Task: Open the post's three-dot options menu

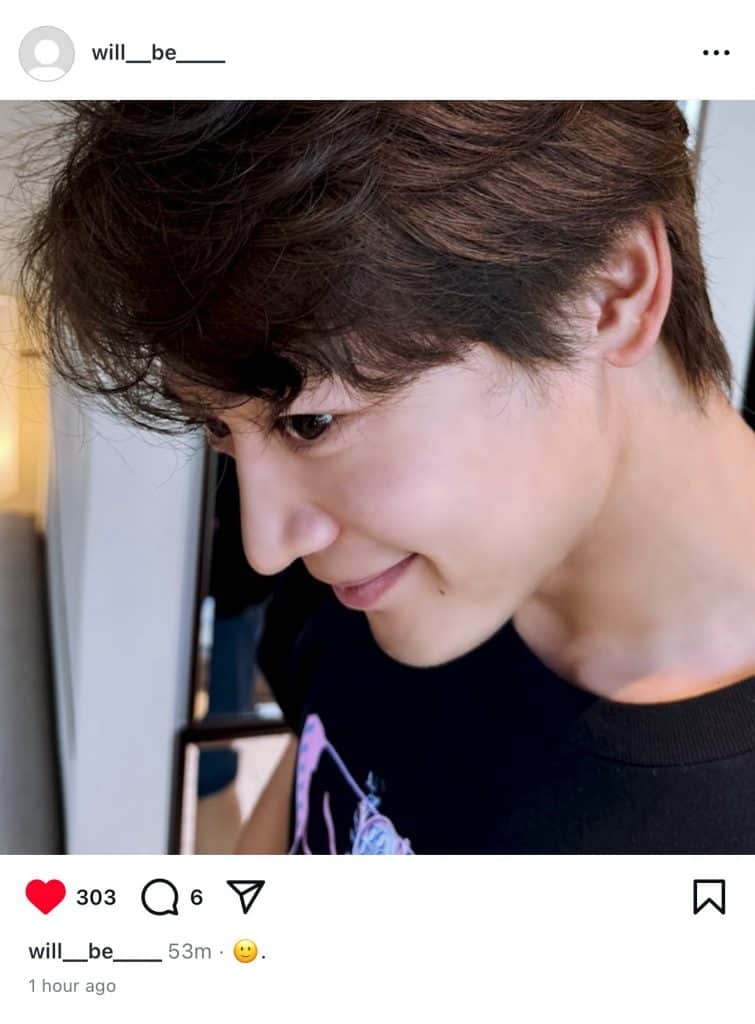Action: point(715,53)
